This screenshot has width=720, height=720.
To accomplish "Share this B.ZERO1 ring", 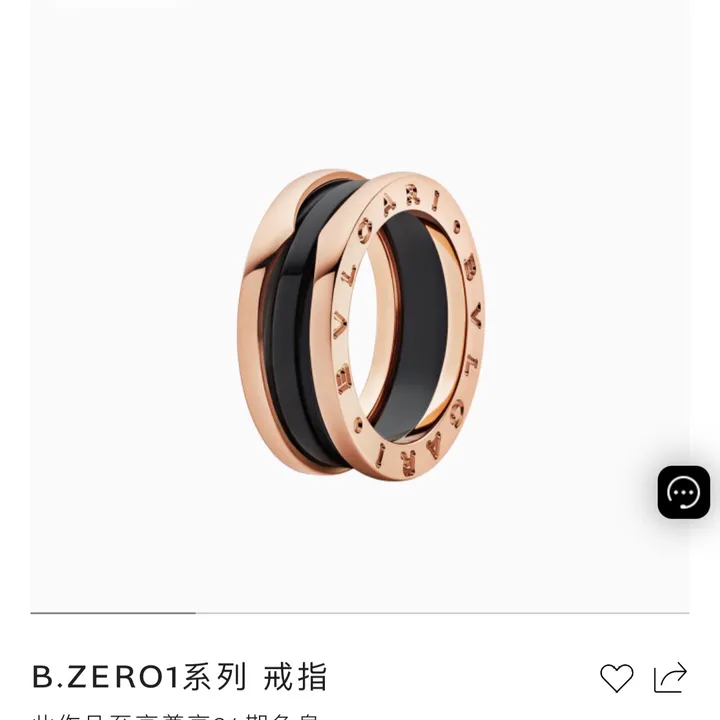I will (x=670, y=677).
